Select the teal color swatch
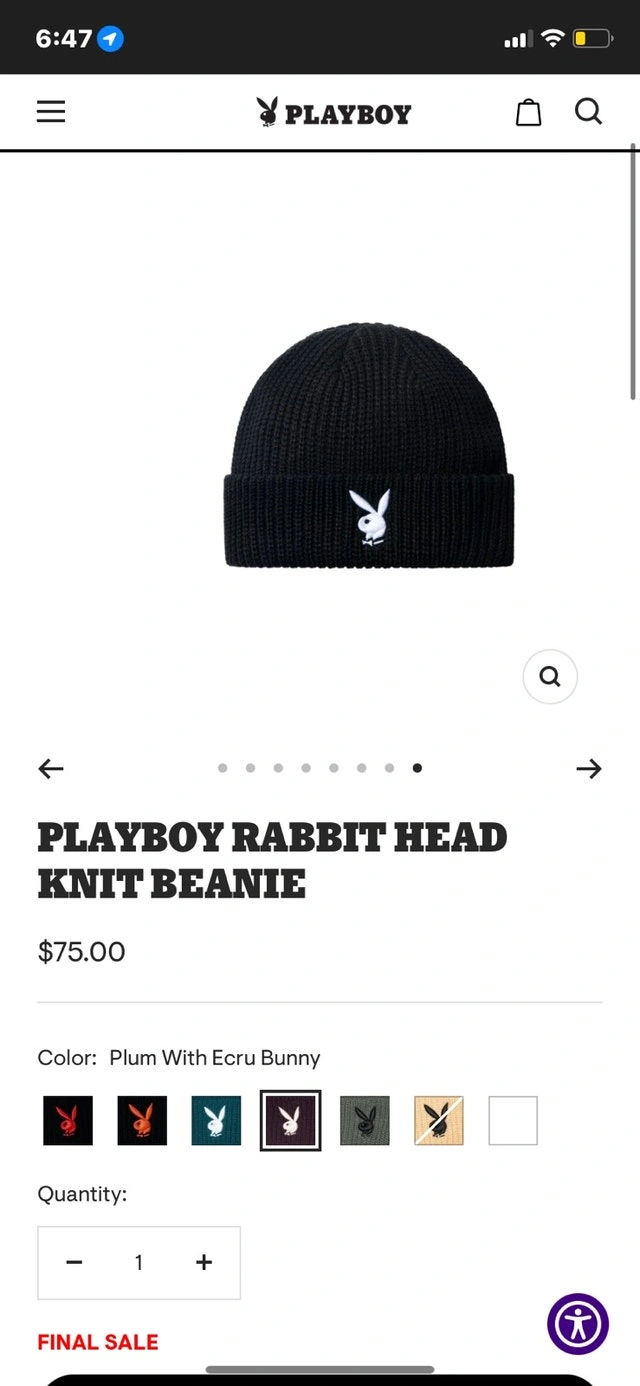Viewport: 640px width, 1386px height. (216, 1120)
